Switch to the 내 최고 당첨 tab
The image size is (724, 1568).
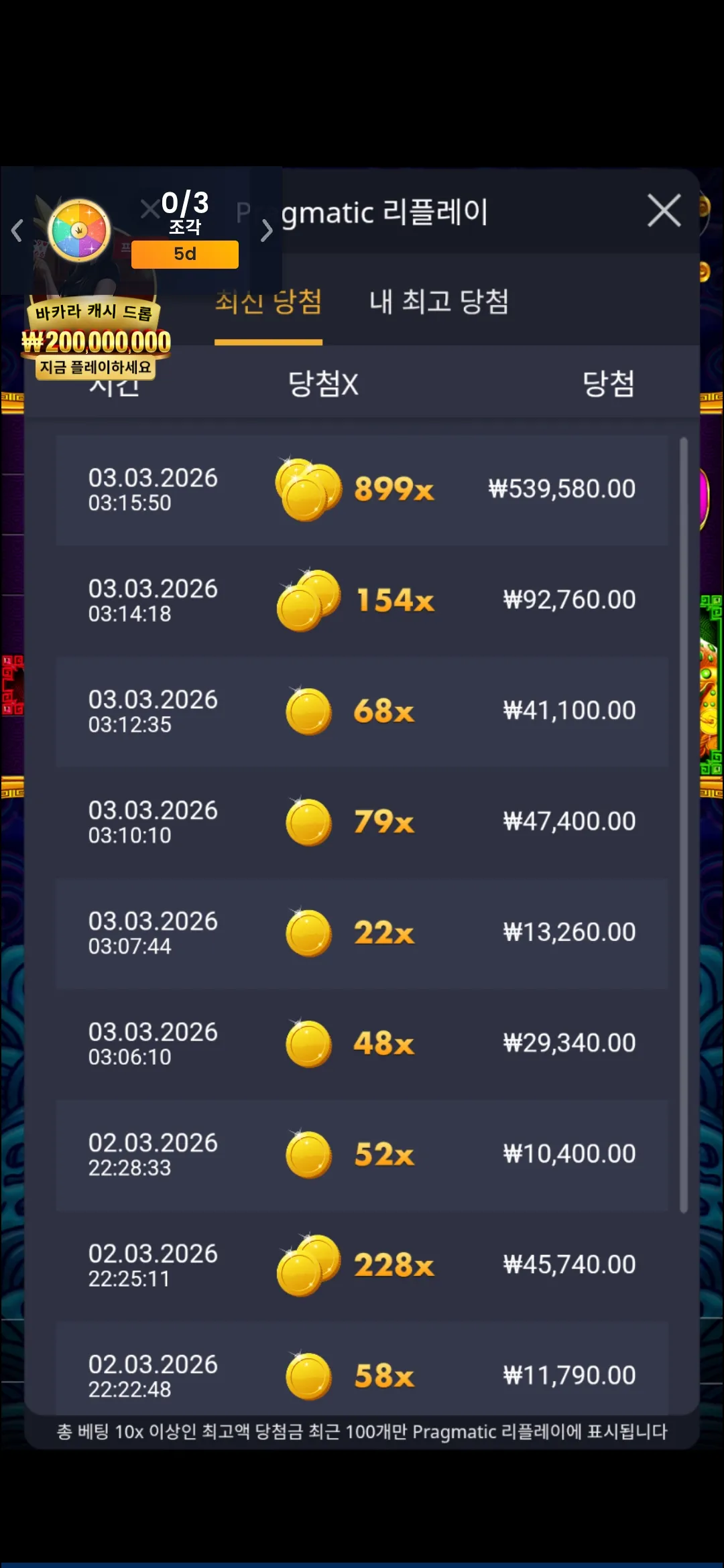(x=439, y=302)
